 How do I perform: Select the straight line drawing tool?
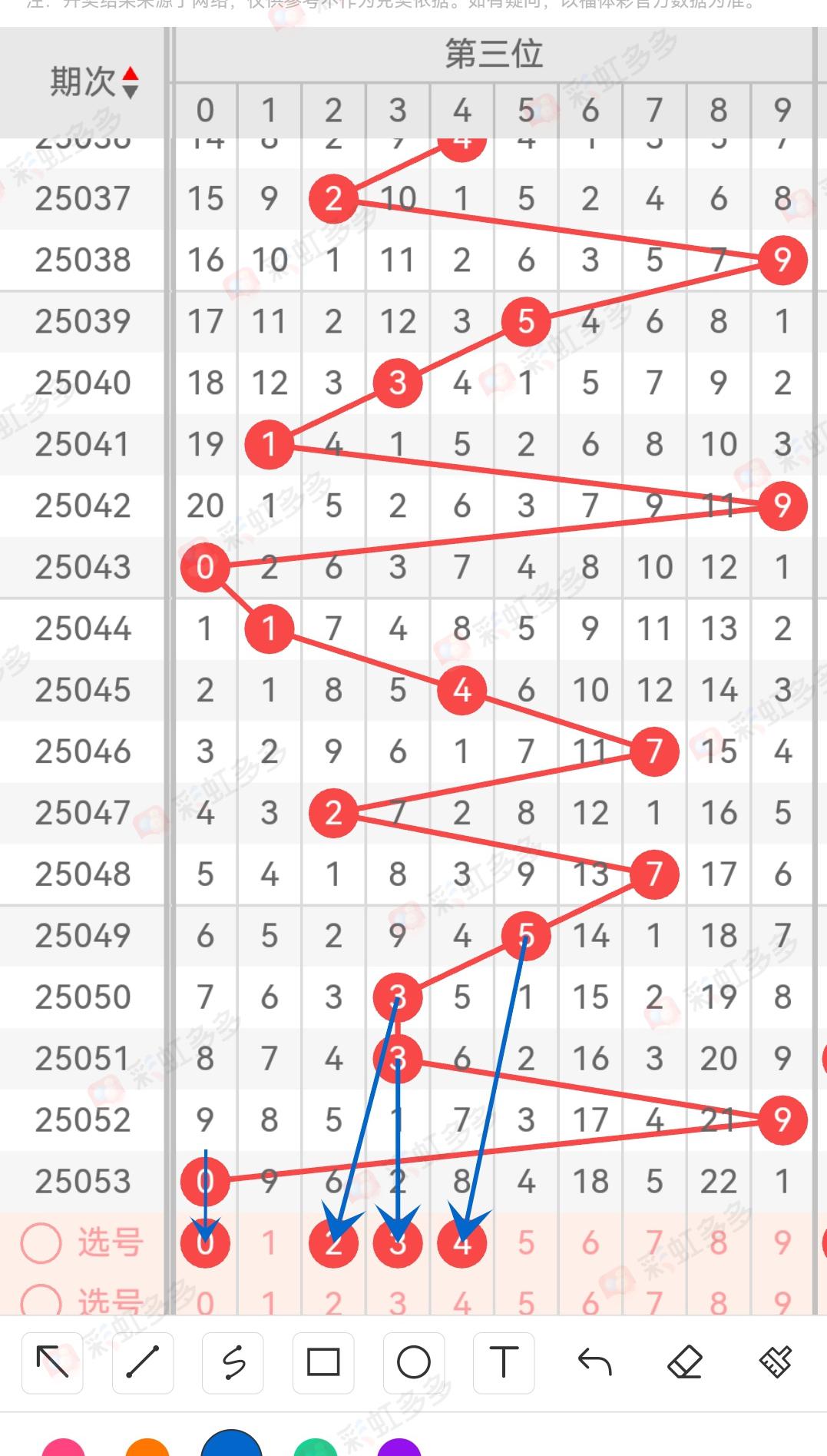click(143, 1363)
